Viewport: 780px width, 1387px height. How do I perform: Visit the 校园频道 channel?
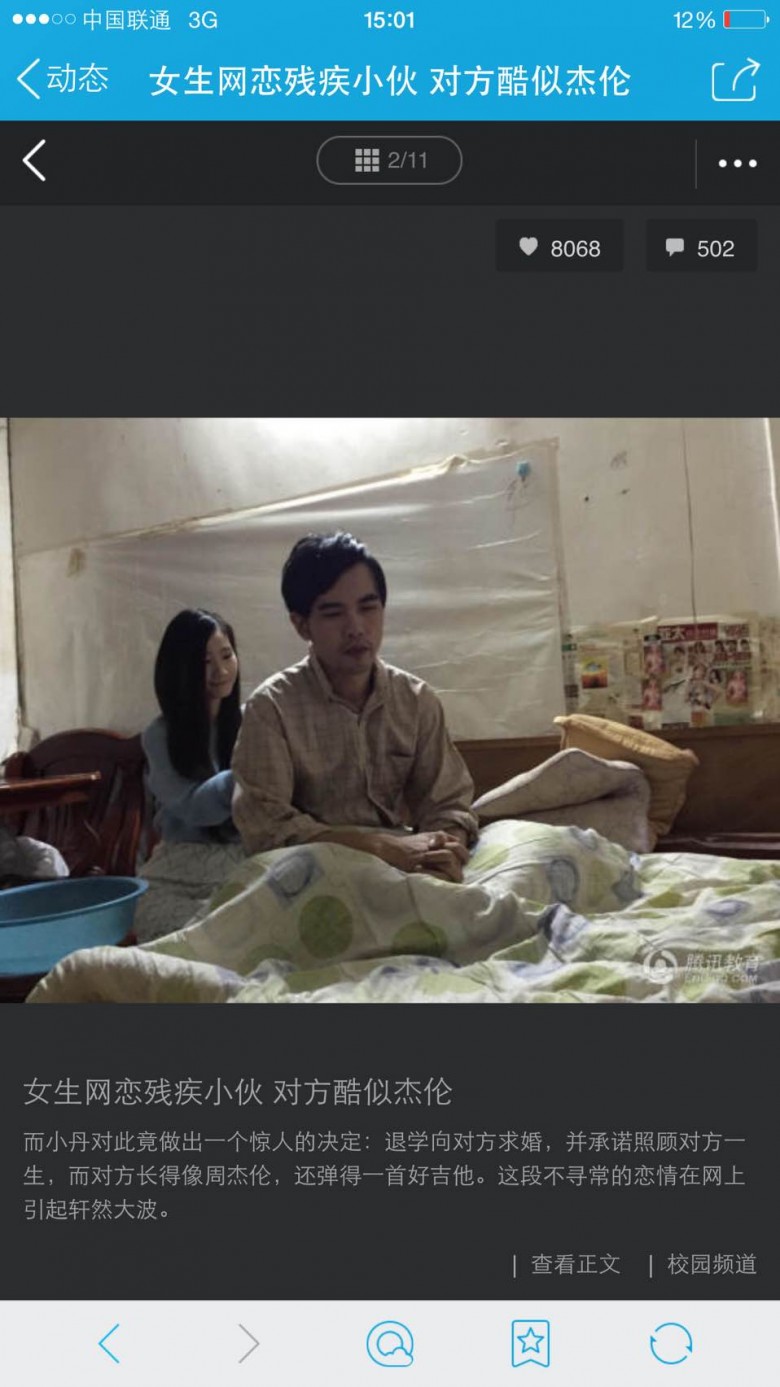tap(711, 1264)
